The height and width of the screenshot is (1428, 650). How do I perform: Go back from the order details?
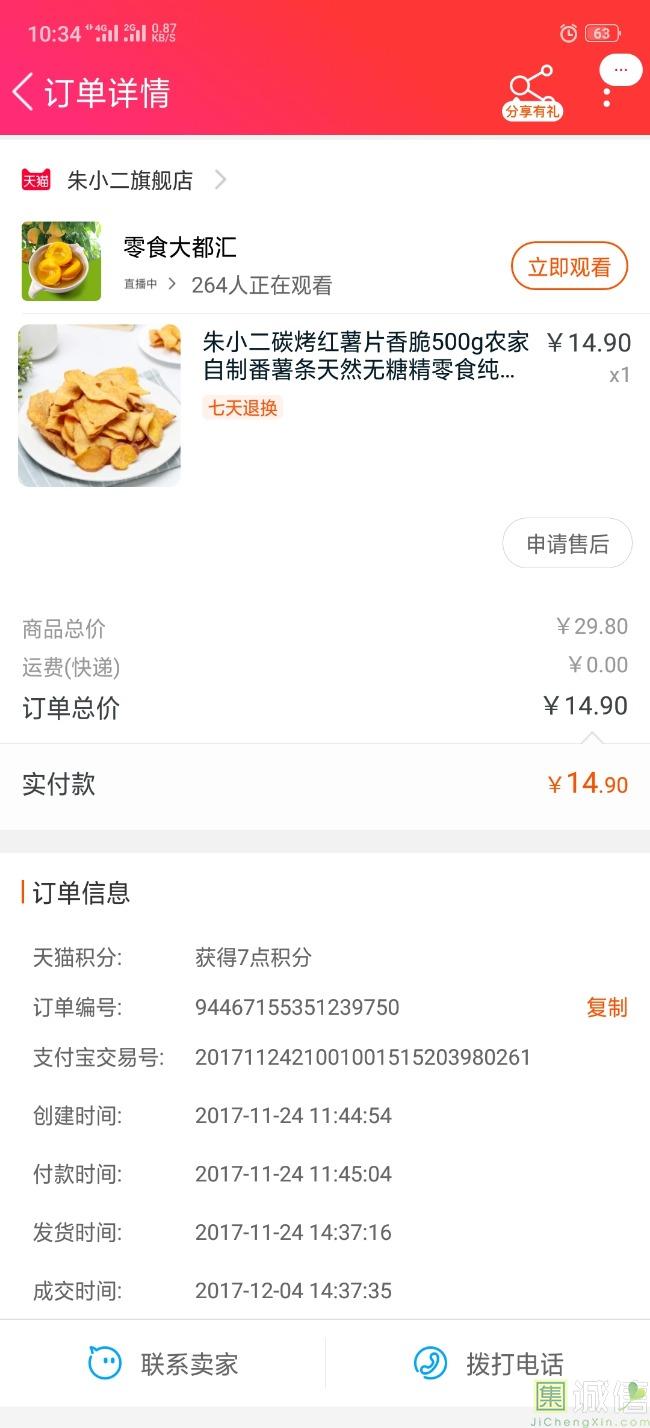(x=24, y=92)
